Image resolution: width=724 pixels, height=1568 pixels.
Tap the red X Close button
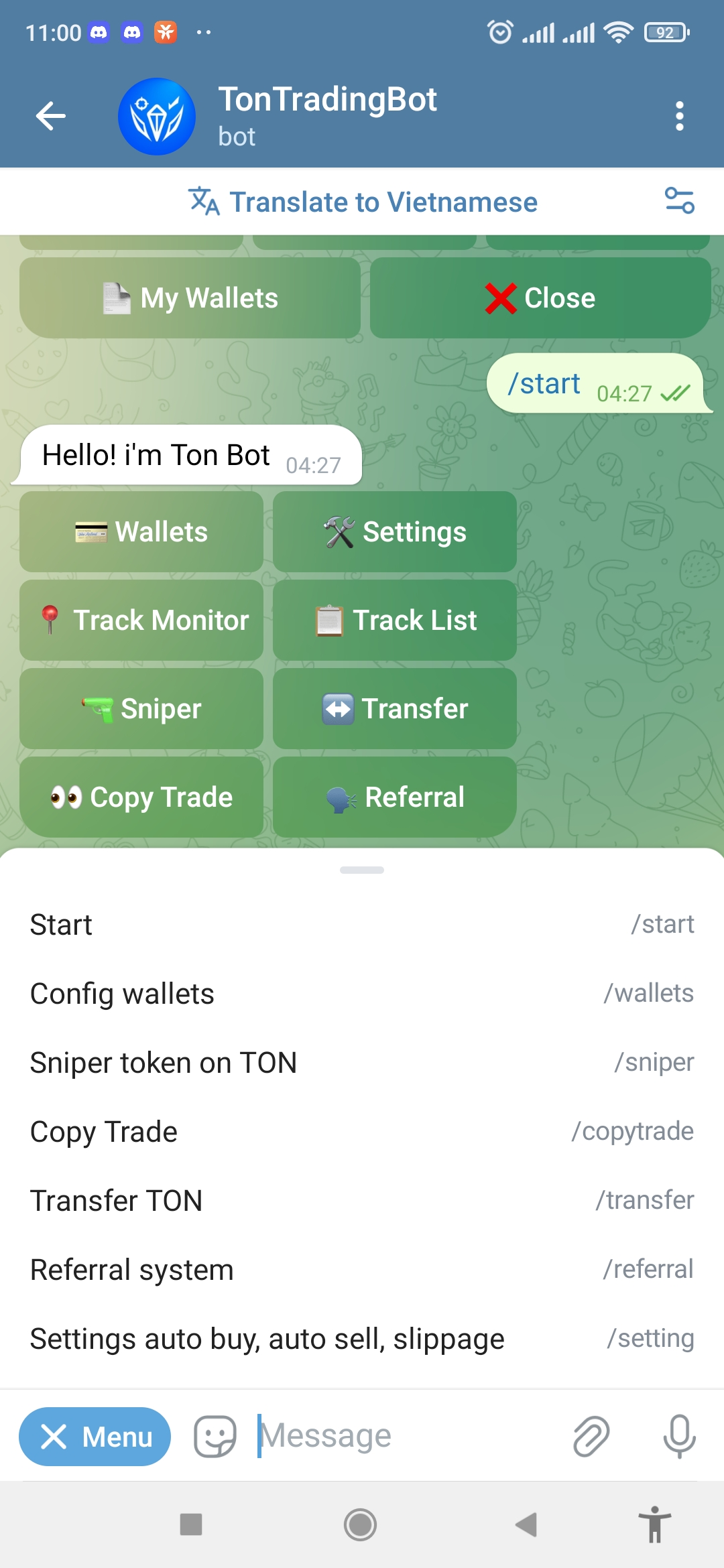(x=540, y=298)
